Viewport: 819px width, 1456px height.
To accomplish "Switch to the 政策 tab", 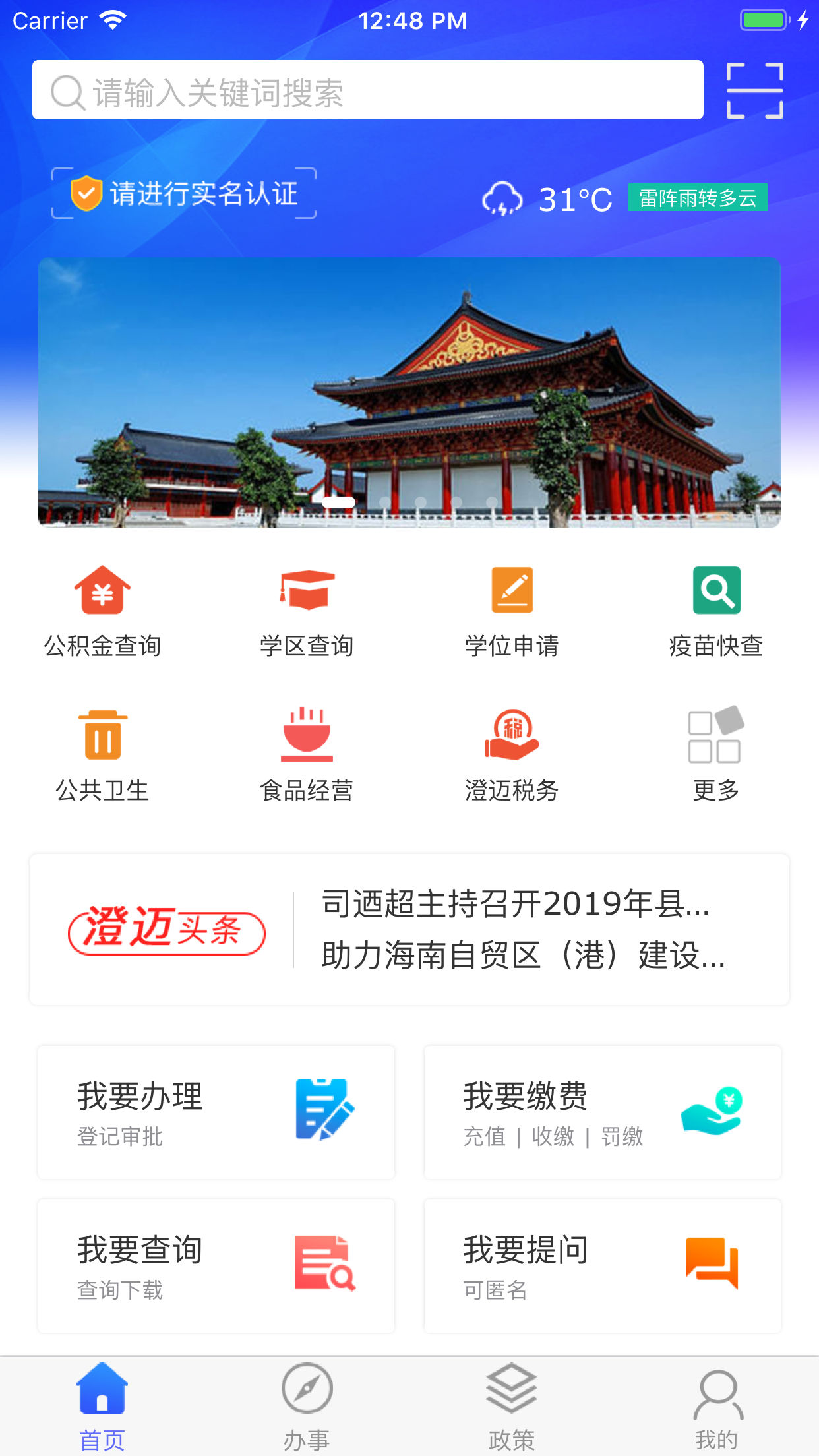I will tap(512, 1406).
